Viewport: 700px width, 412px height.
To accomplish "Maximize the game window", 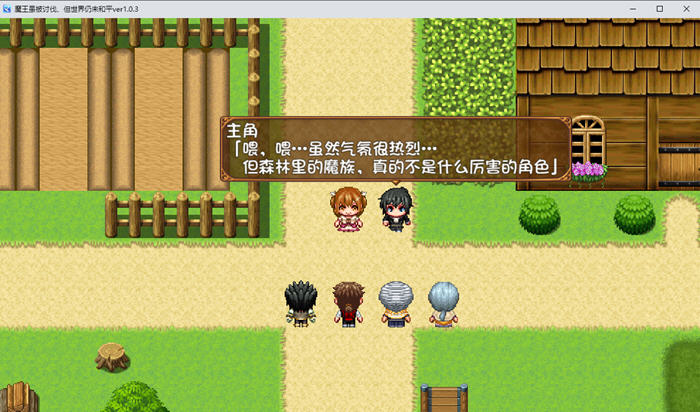I will (659, 8).
